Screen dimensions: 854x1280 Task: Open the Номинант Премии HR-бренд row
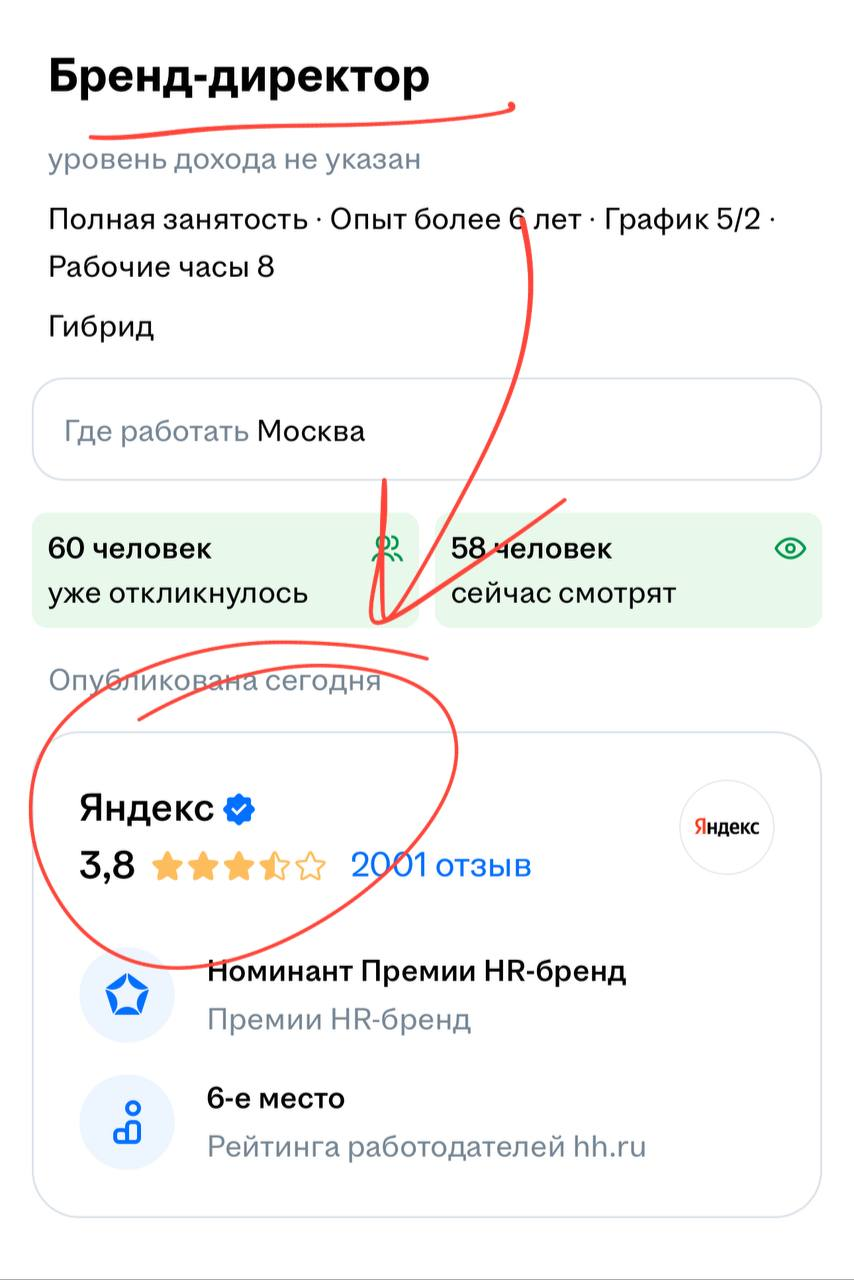[416, 994]
